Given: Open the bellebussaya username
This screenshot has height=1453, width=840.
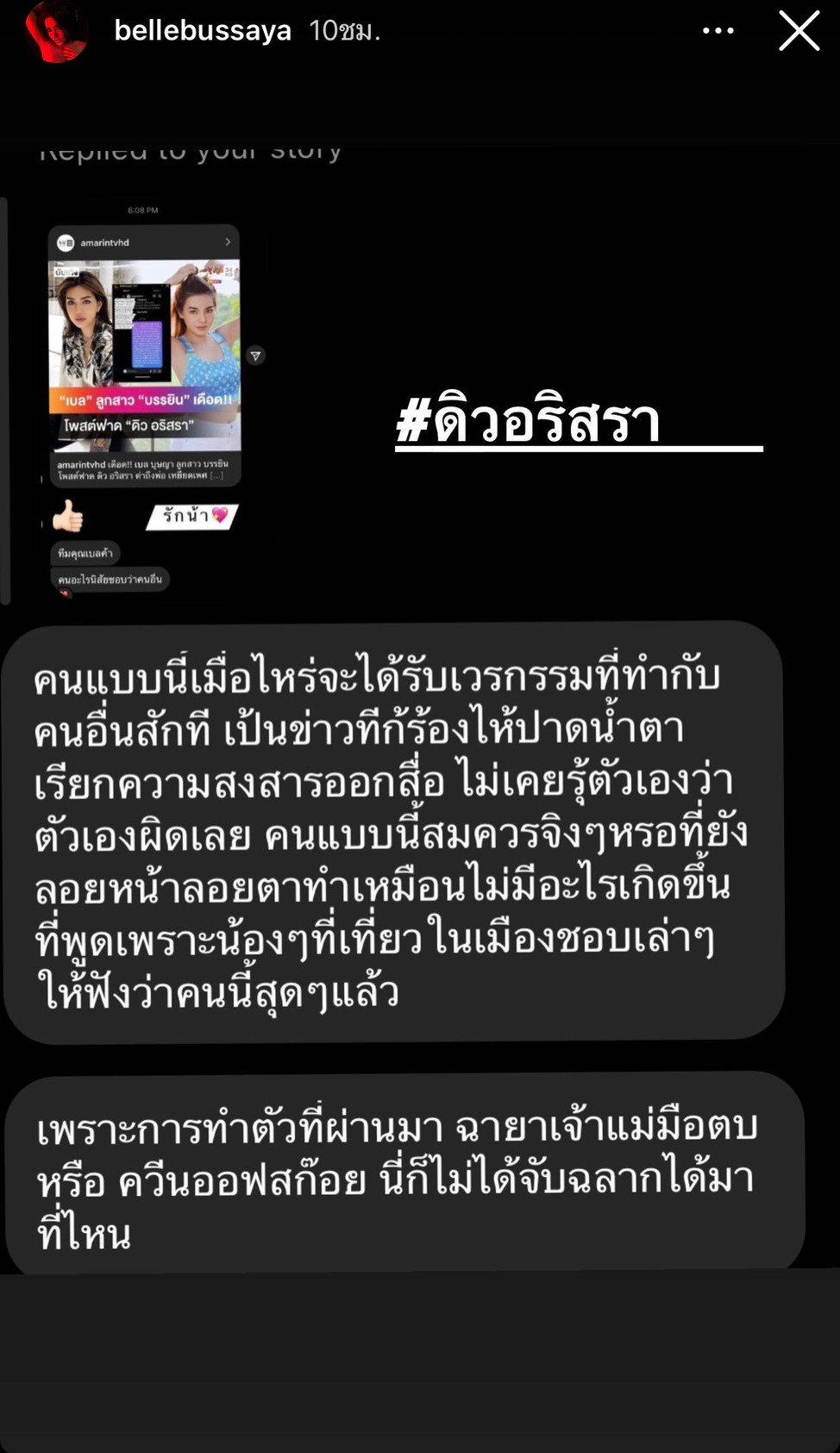Looking at the screenshot, I should [x=203, y=31].
